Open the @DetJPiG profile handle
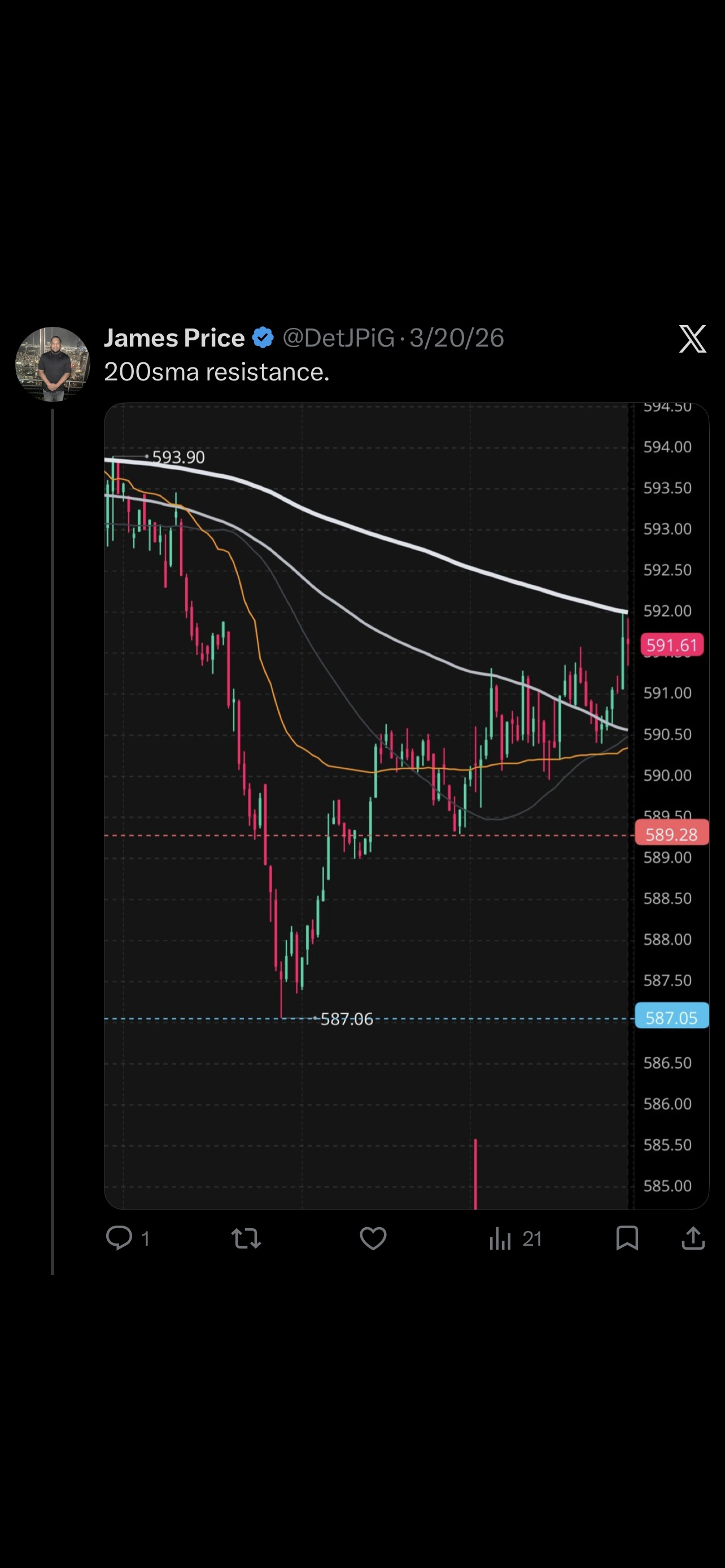 pos(338,339)
